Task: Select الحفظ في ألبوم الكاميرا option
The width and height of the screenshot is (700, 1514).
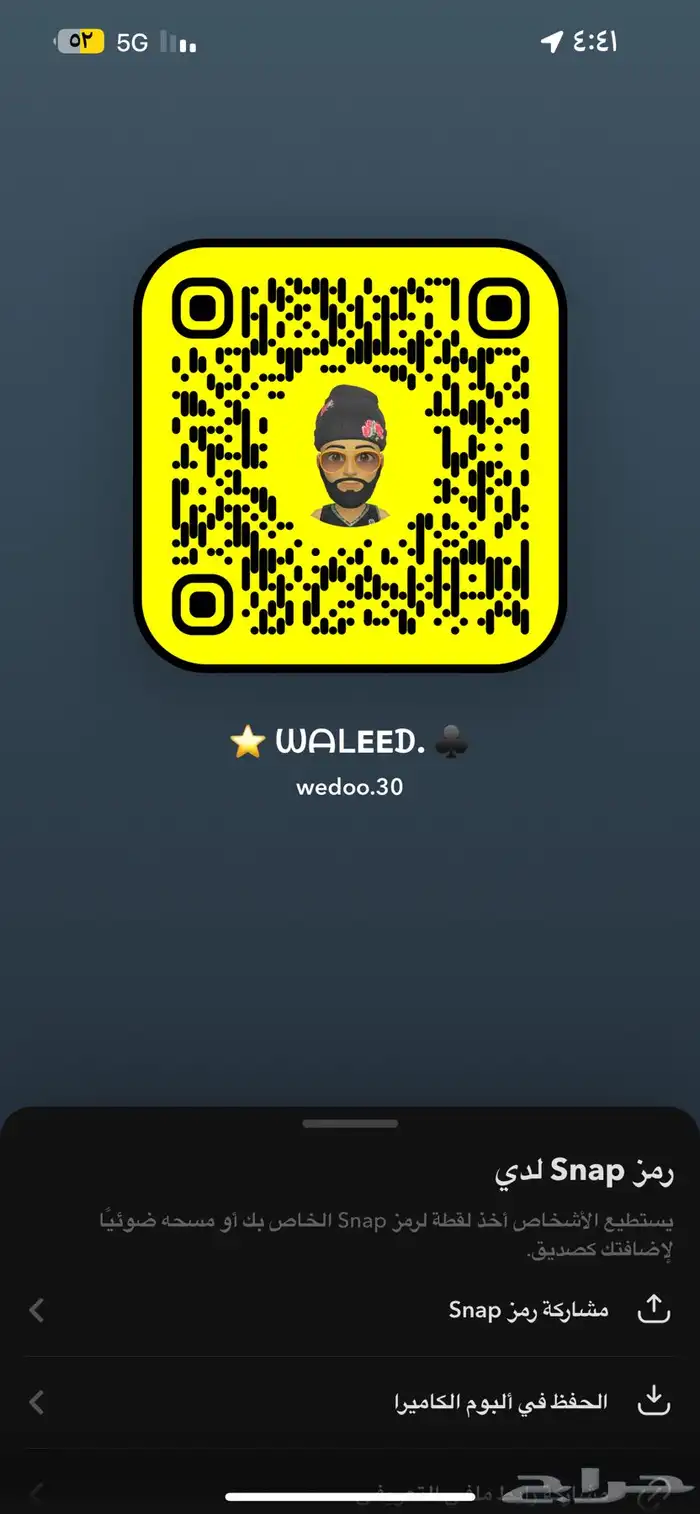Action: click(x=500, y=1402)
